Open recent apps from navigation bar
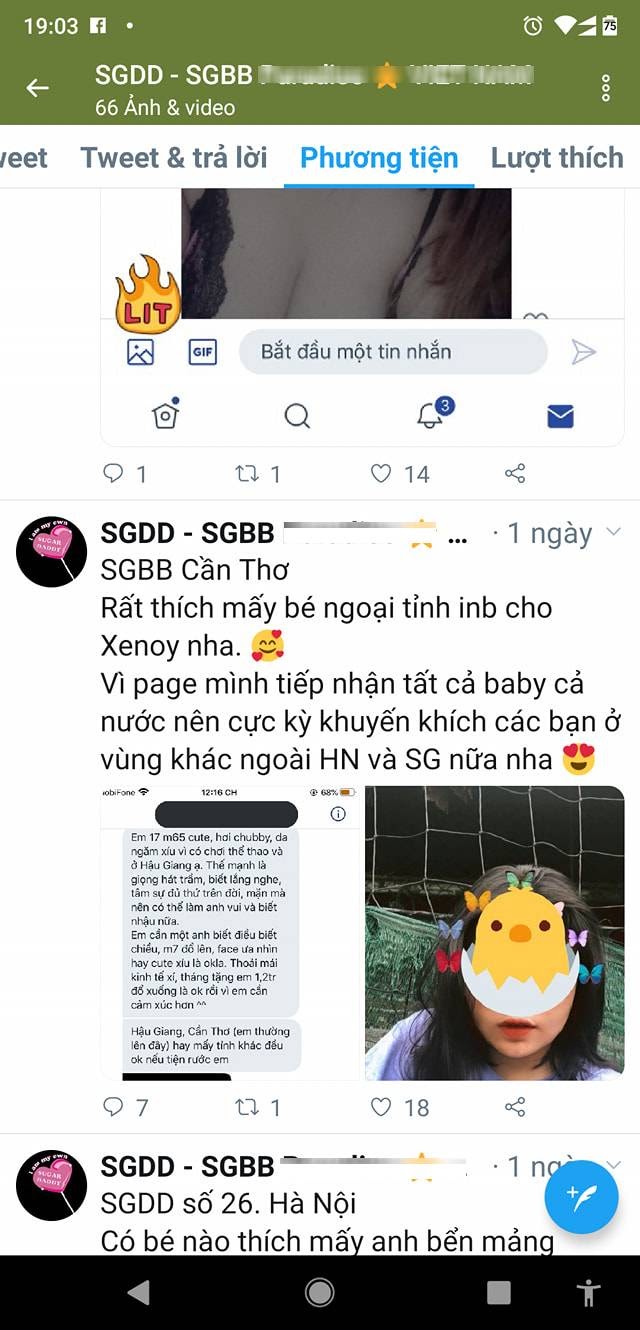The height and width of the screenshot is (1330, 640). click(498, 1292)
